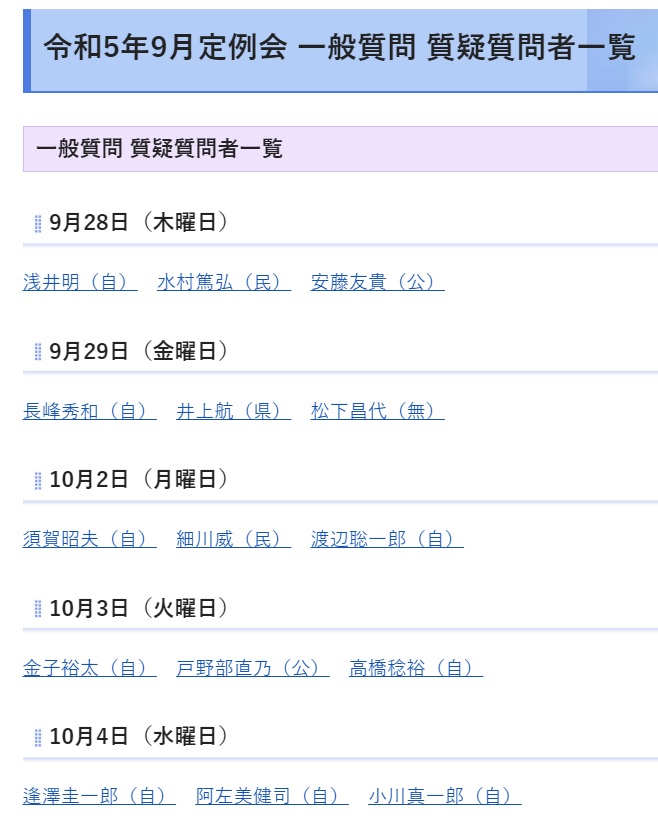View 高橋稔裕（自） question page
The height and width of the screenshot is (820, 658).
pos(416,668)
